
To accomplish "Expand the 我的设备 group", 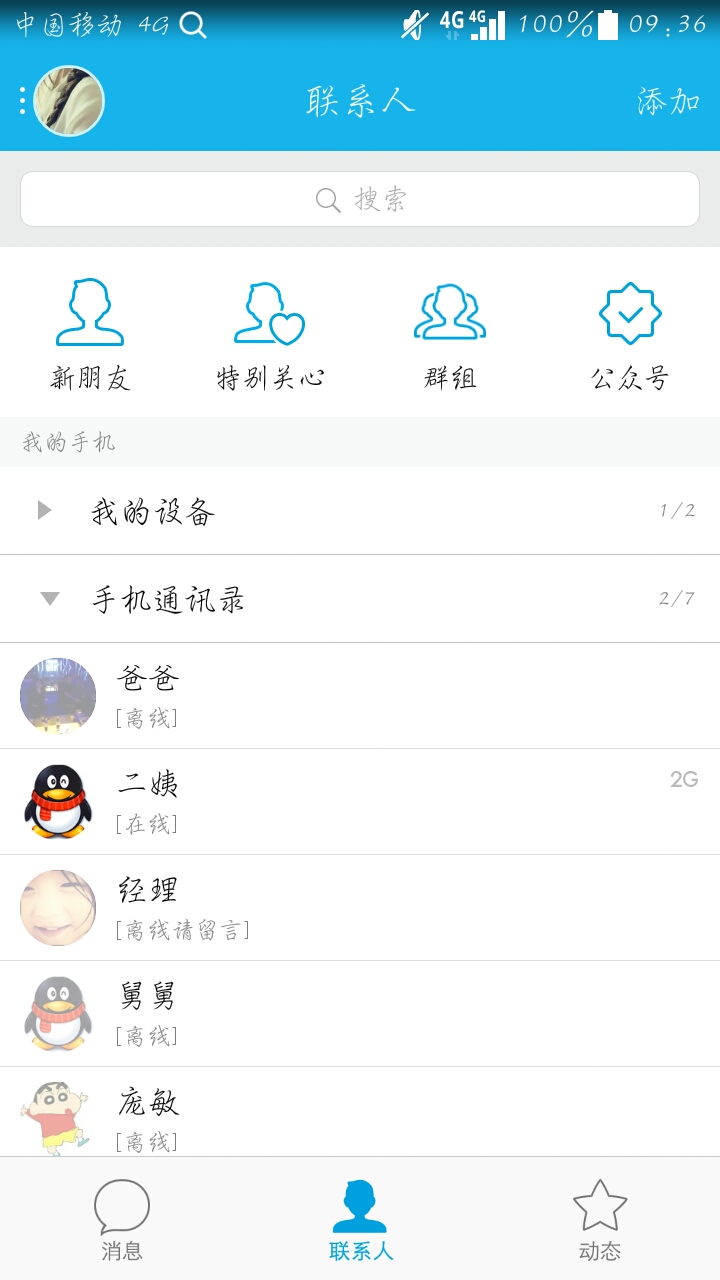I will pyautogui.click(x=360, y=511).
